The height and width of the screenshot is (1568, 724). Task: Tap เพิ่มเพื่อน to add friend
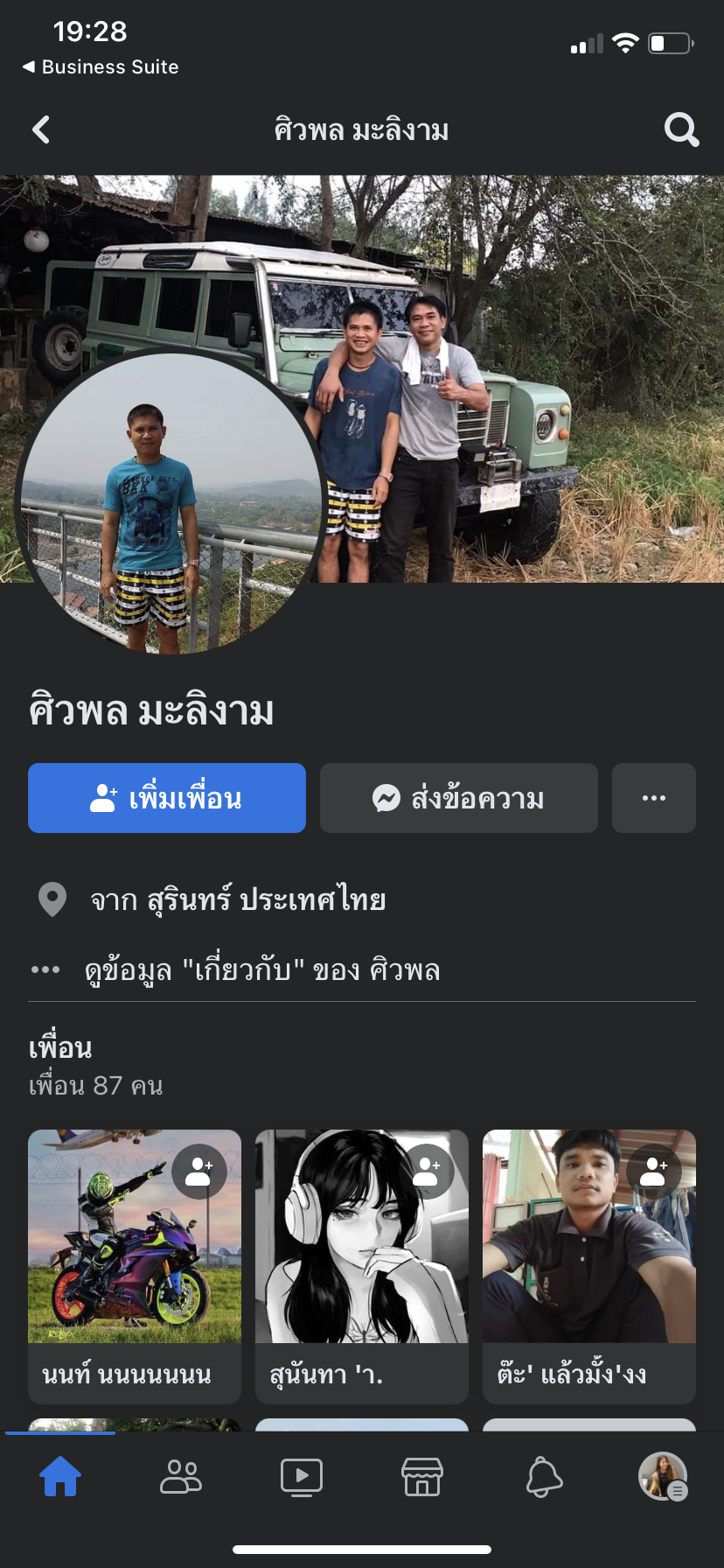[167, 798]
